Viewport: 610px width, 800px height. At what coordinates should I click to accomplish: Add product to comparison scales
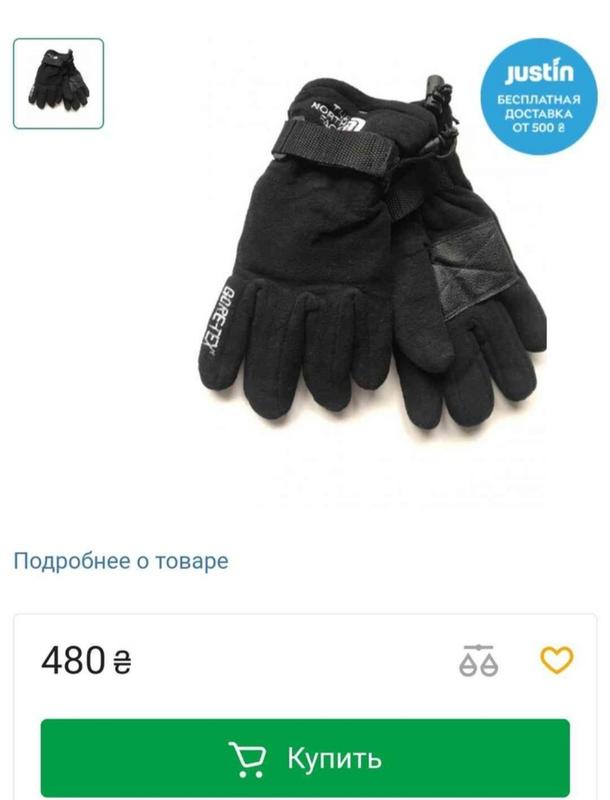478,661
